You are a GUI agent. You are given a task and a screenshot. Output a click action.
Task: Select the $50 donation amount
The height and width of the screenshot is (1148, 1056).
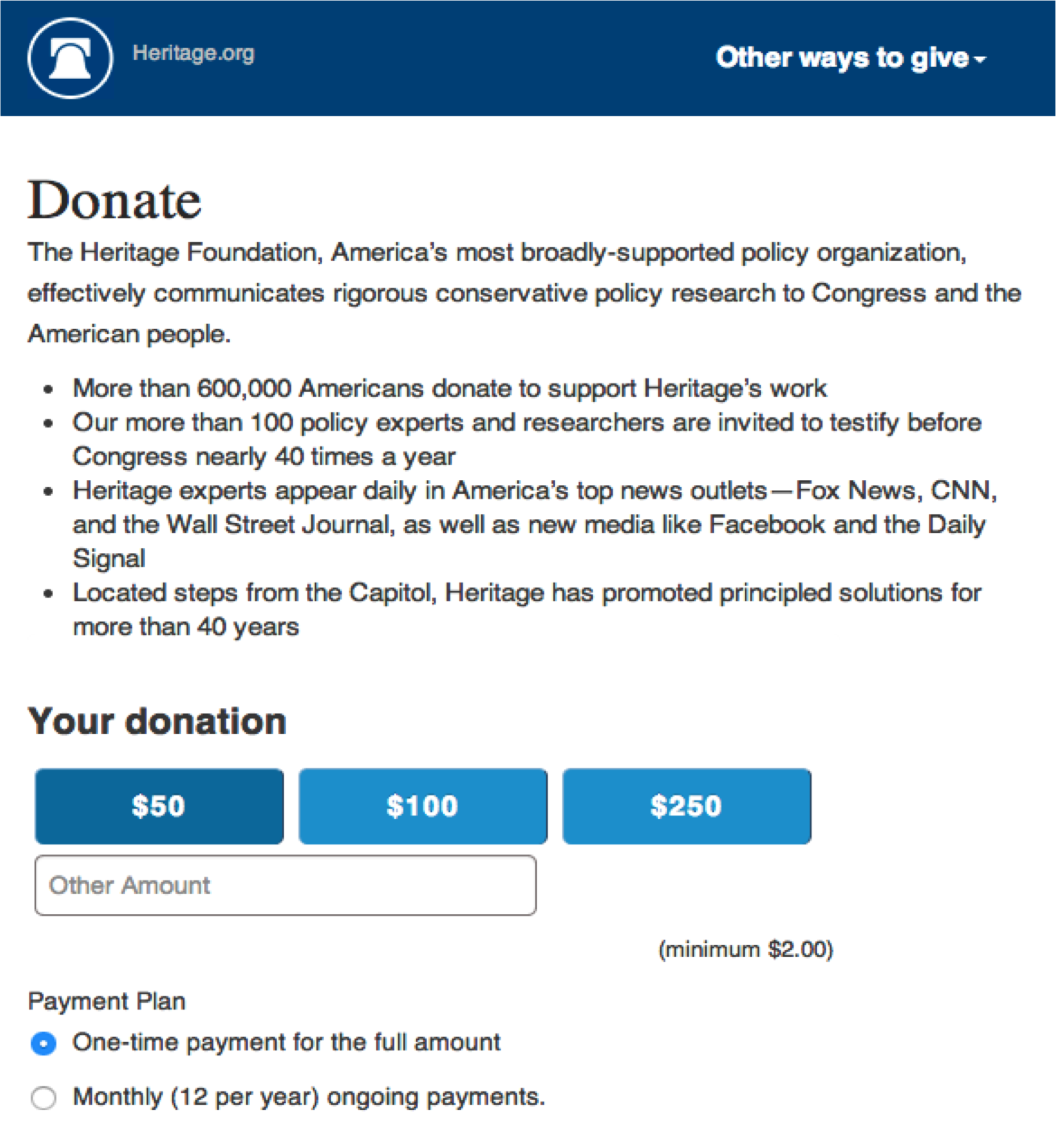point(159,806)
